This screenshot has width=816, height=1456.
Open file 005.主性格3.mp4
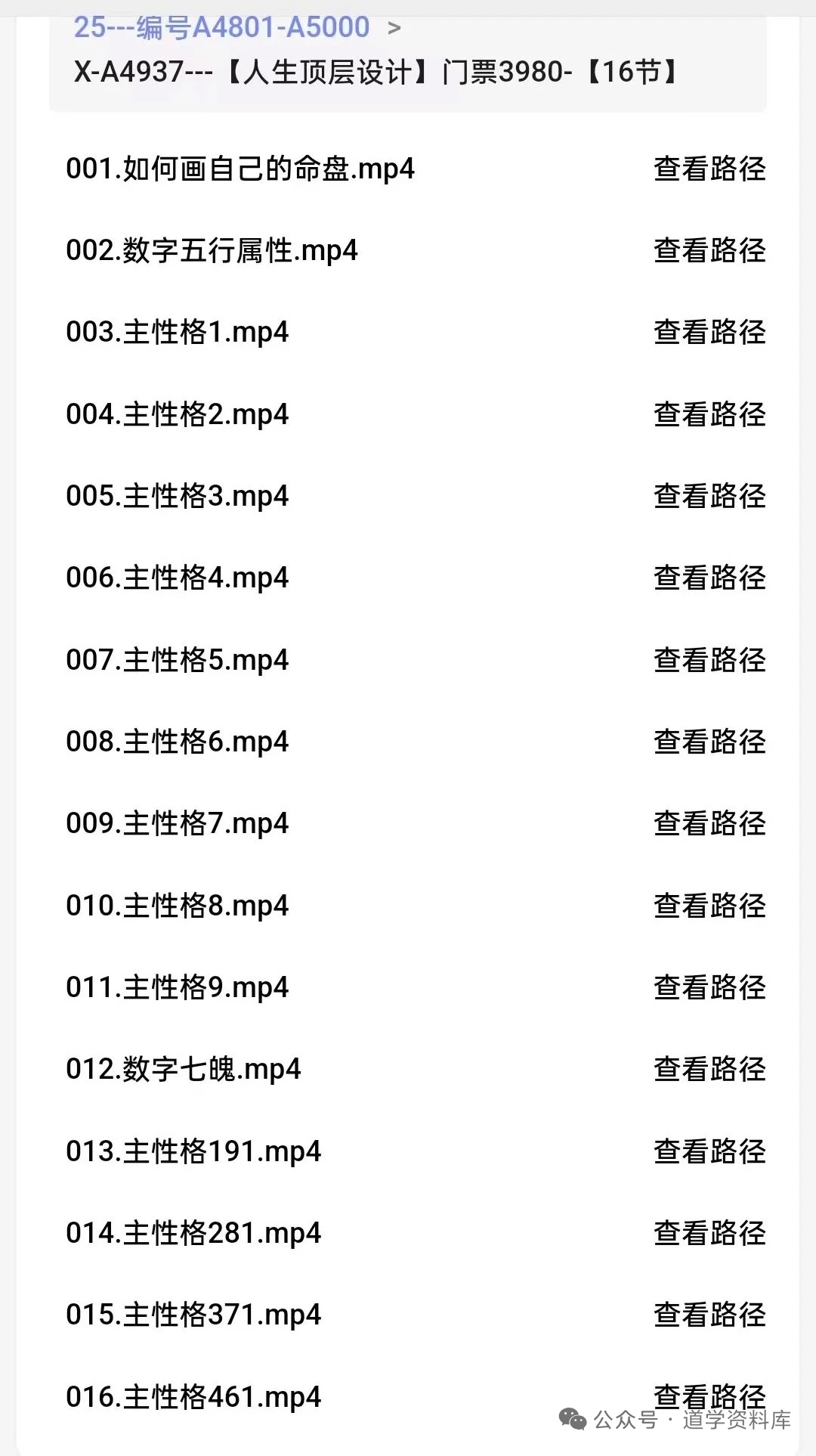tap(178, 496)
